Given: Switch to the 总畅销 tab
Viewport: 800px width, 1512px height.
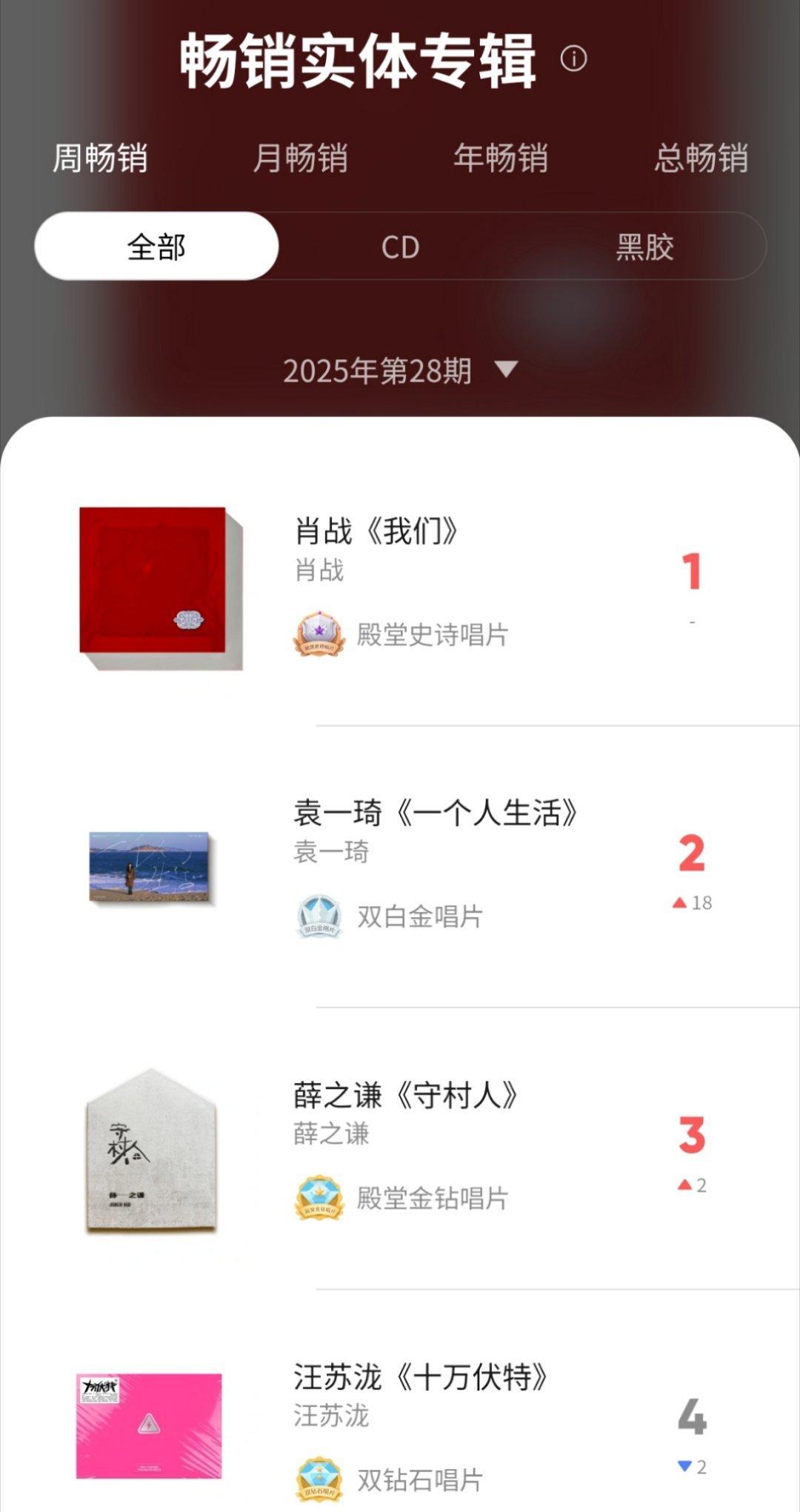Looking at the screenshot, I should click(701, 159).
